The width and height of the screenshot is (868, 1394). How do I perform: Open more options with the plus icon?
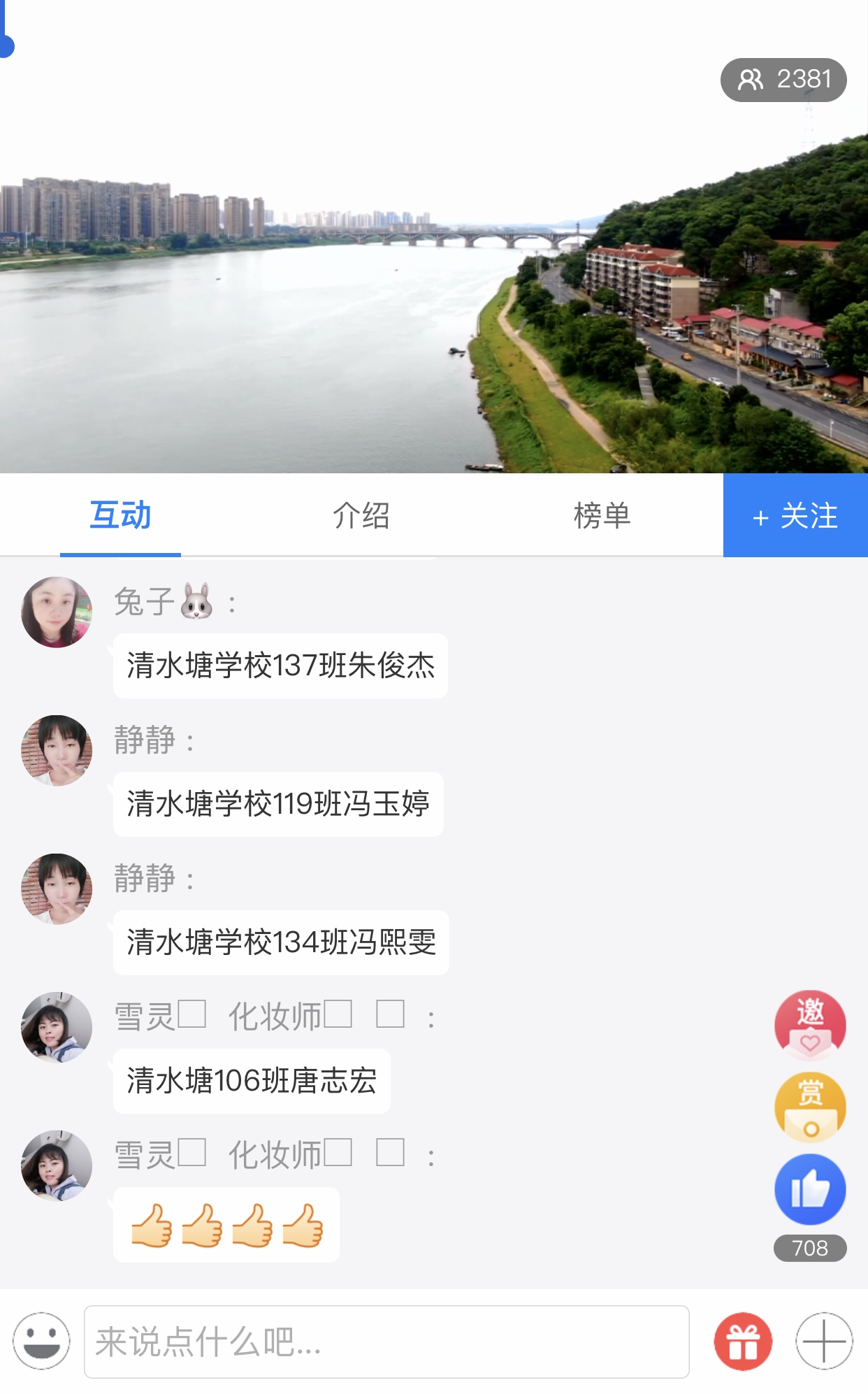[824, 1341]
